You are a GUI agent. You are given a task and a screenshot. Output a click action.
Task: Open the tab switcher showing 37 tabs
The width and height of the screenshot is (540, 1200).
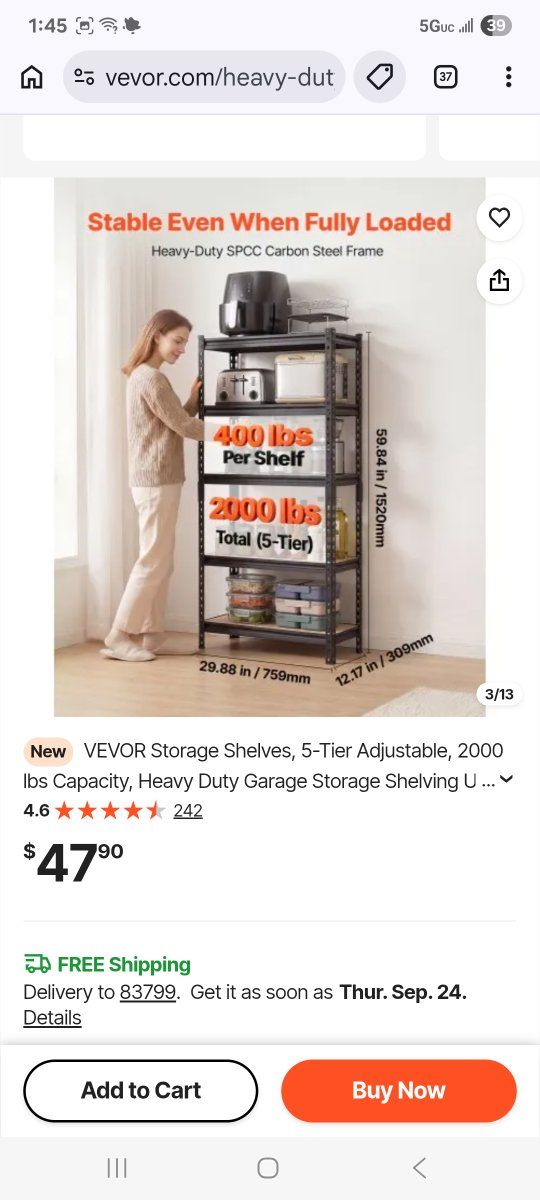tap(445, 77)
